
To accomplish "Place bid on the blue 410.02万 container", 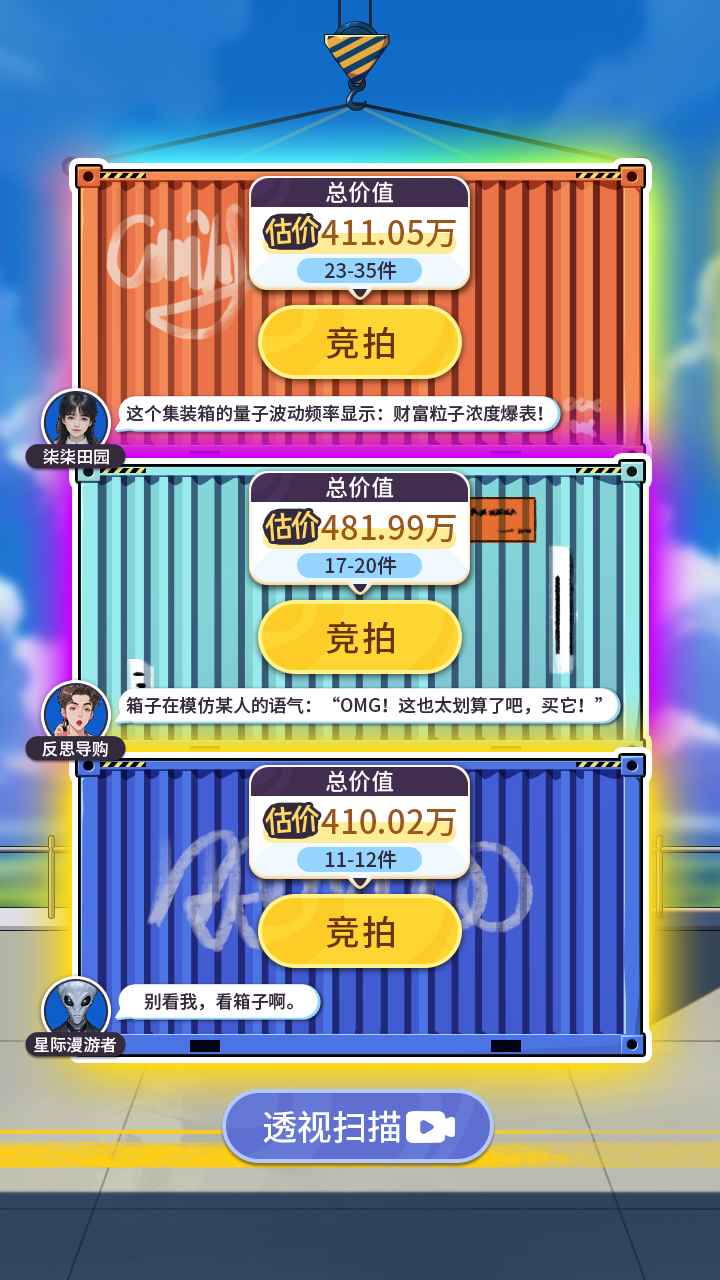I will [x=360, y=931].
